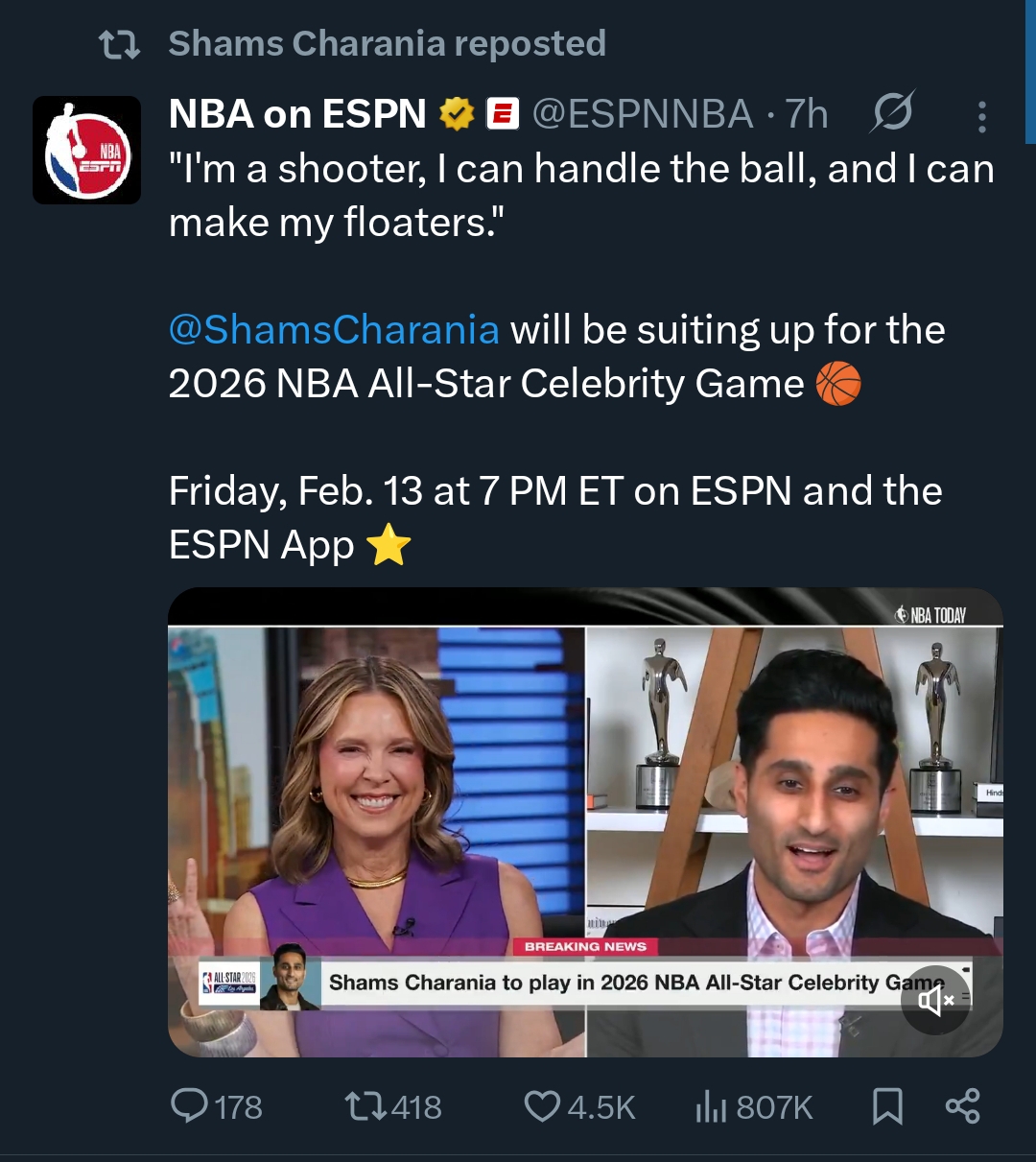Image resolution: width=1036 pixels, height=1162 pixels.
Task: View the post's analytics
Action: [711, 1106]
